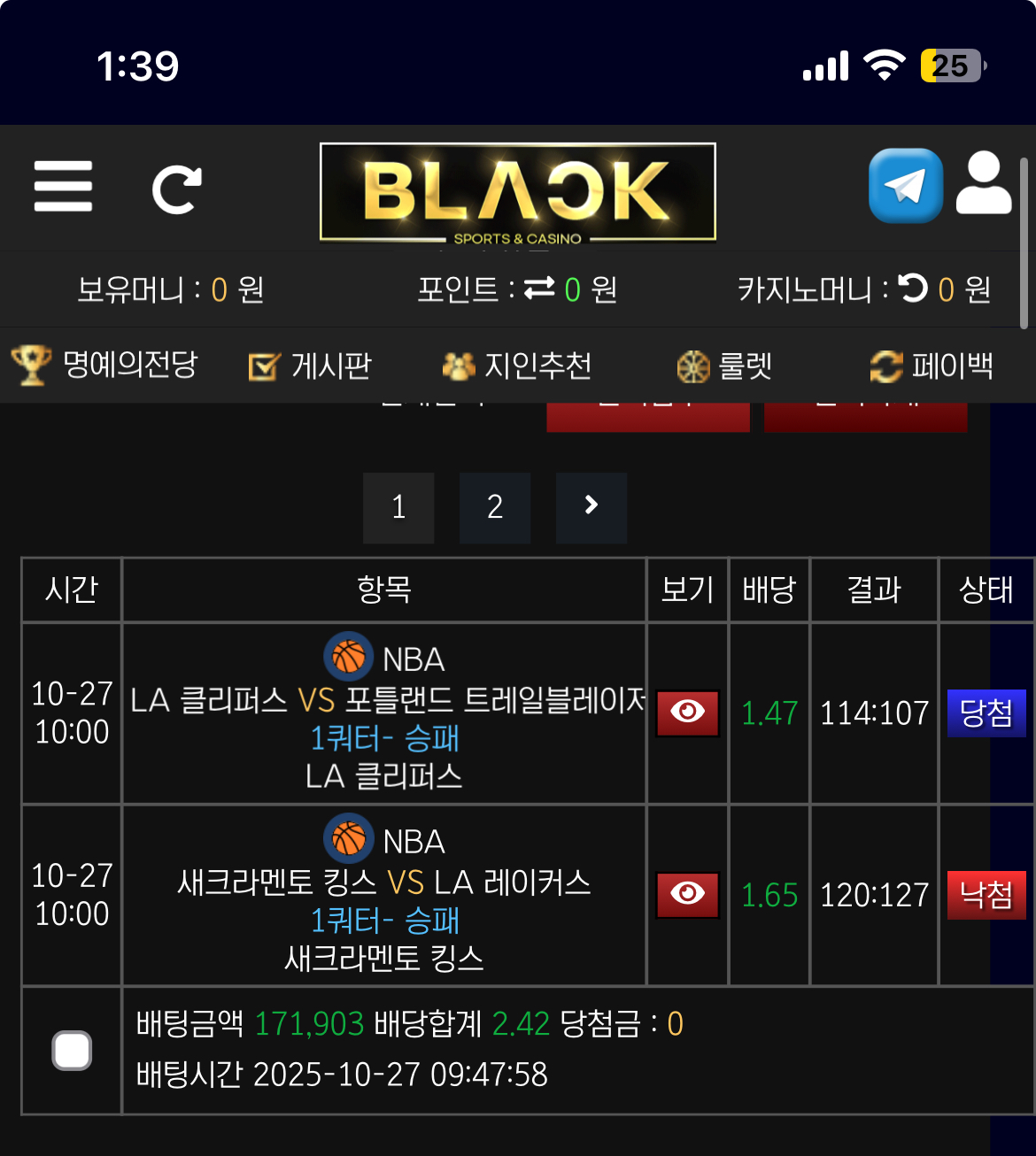This screenshot has height=1156, width=1036.
Task: Open the 룰렛 roulette page
Action: coord(725,366)
